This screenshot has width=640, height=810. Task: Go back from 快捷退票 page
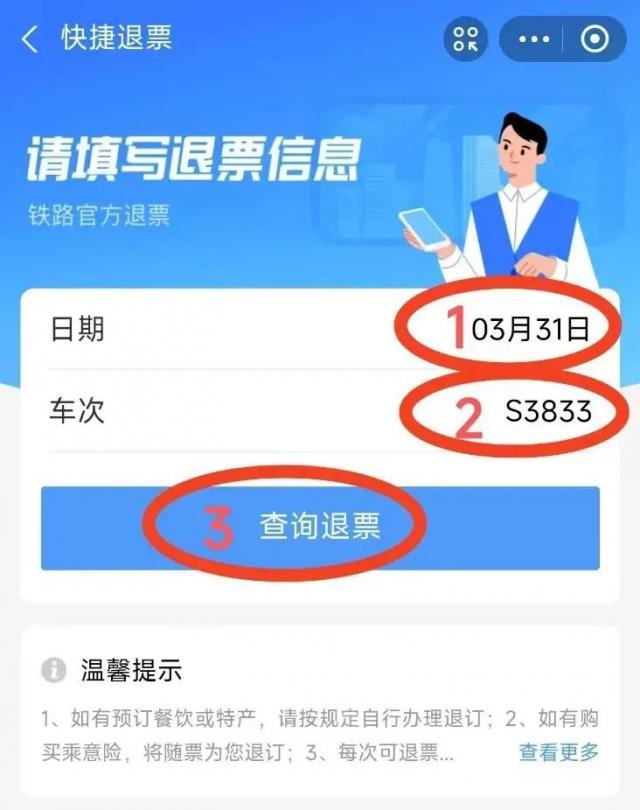point(30,40)
